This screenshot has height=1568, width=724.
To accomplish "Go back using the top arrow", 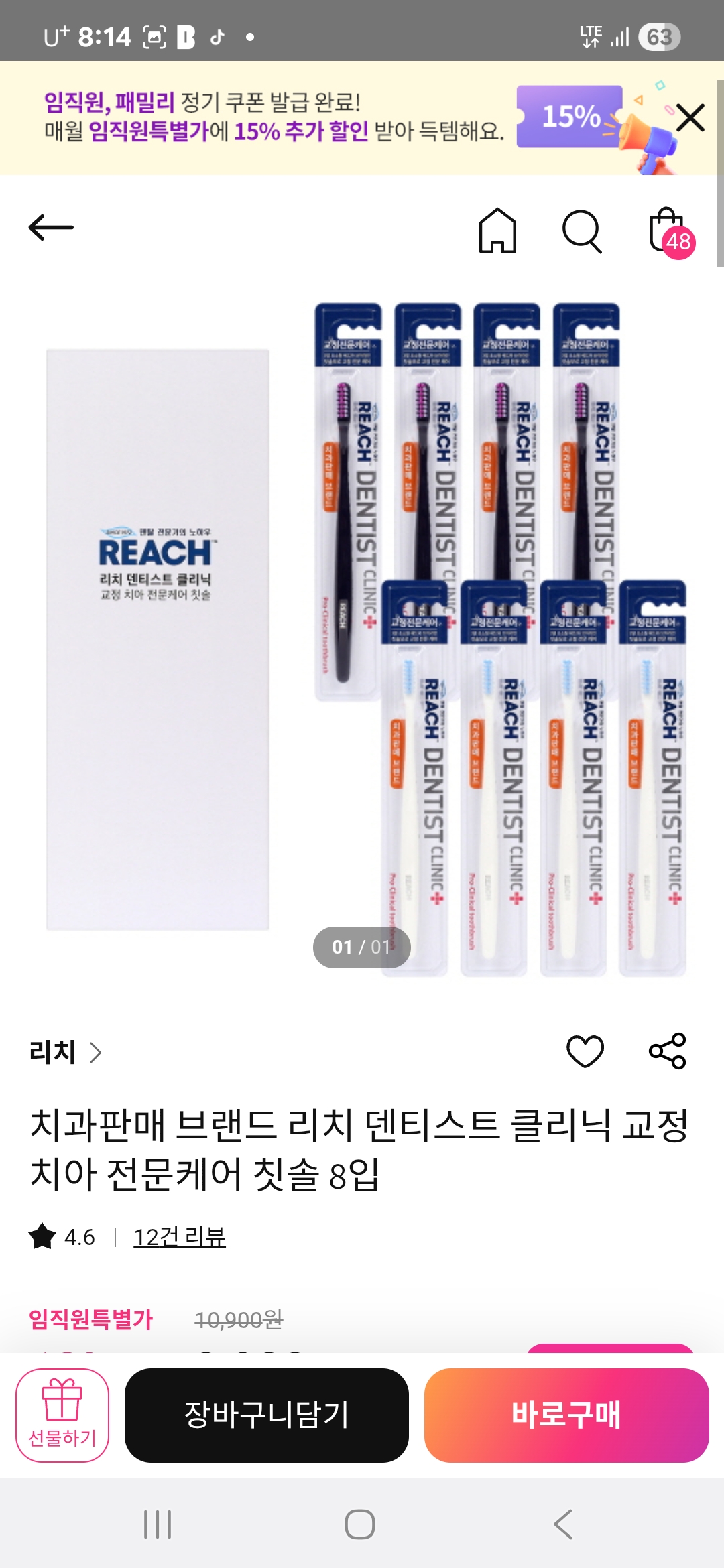I will [x=51, y=228].
